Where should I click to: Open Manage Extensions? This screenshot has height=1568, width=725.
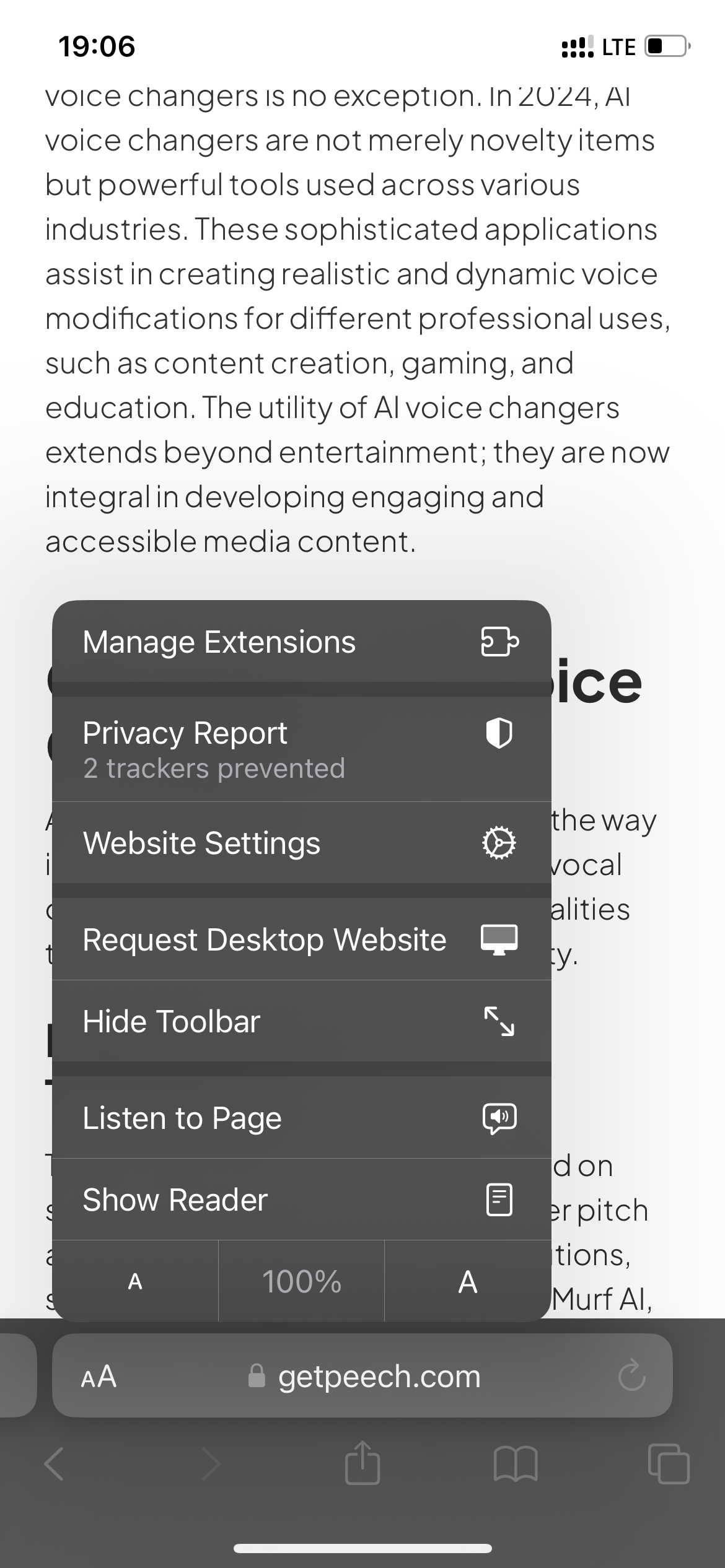[x=301, y=642]
